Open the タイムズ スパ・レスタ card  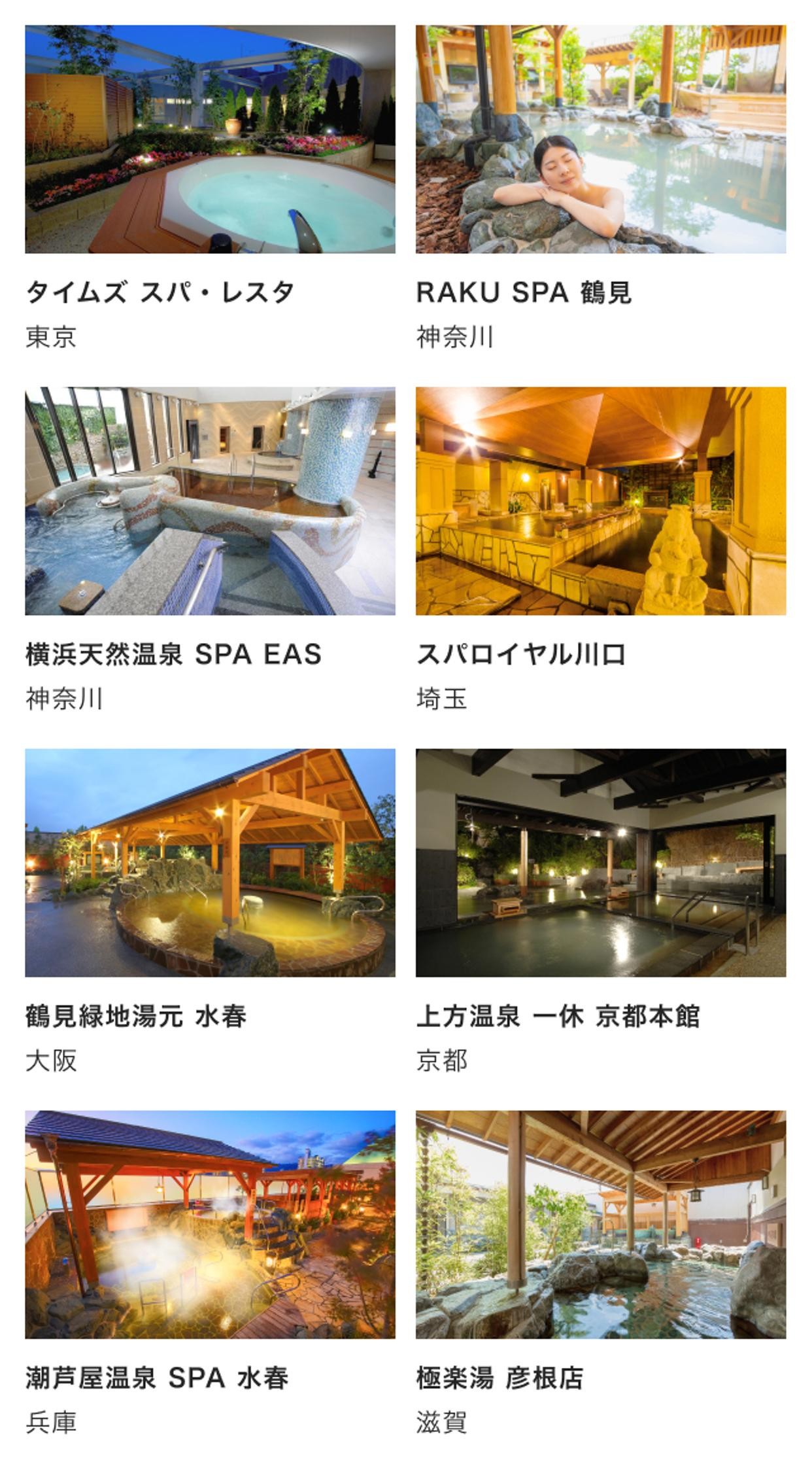coord(210,139)
